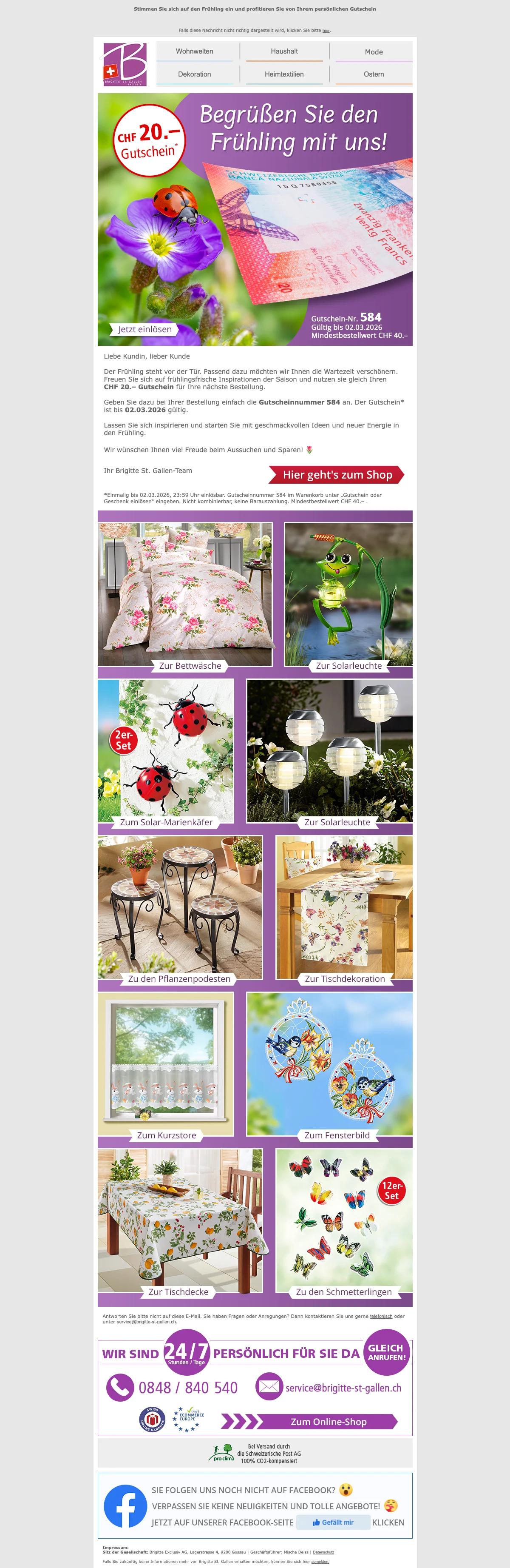The height and width of the screenshot is (1568, 510).
Task: Open the Zur Bettwäsche product tile
Action: 190,666
